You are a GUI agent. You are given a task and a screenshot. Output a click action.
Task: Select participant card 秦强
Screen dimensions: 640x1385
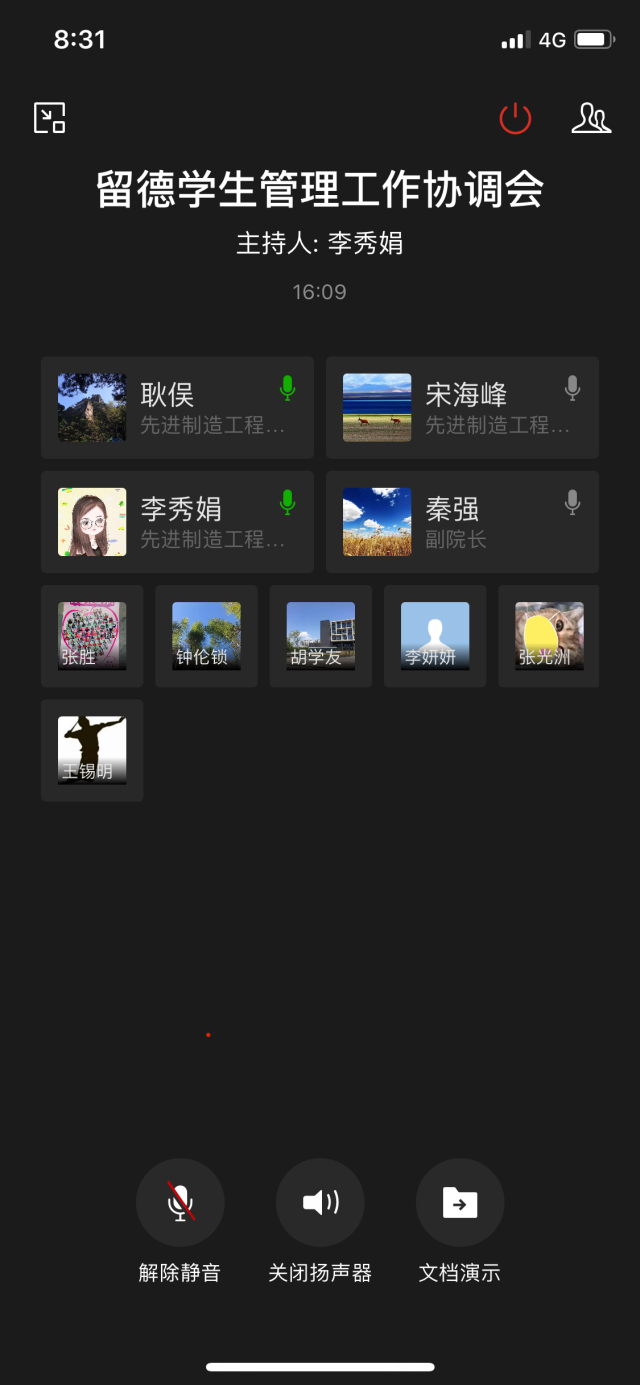[x=462, y=521]
